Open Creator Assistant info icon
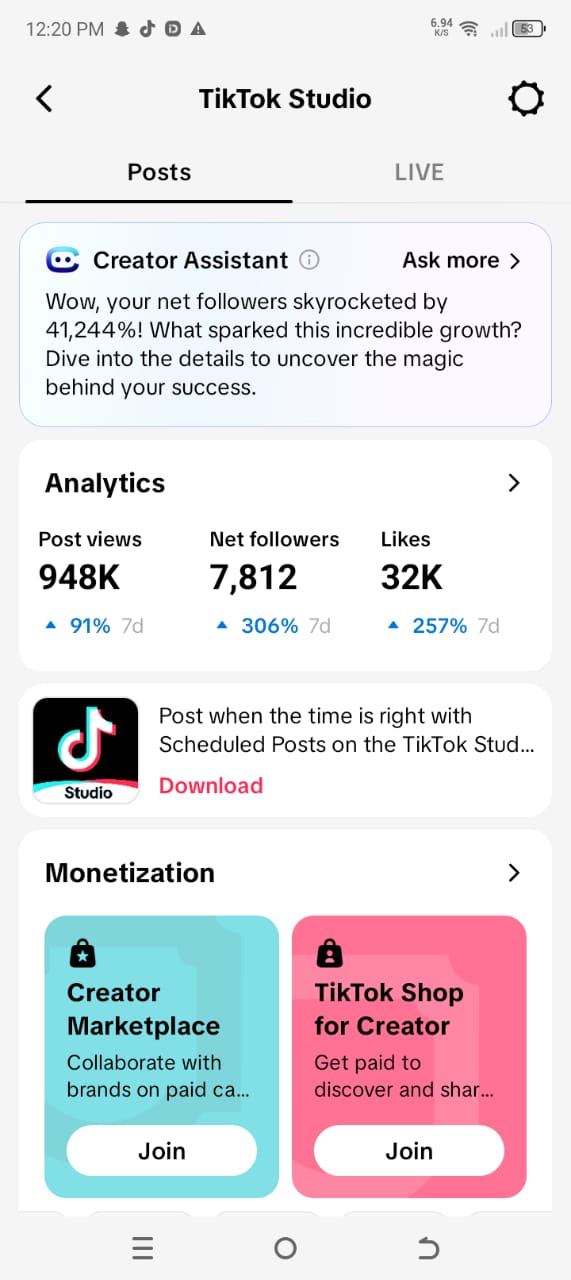The height and width of the screenshot is (1280, 571). pos(310,260)
